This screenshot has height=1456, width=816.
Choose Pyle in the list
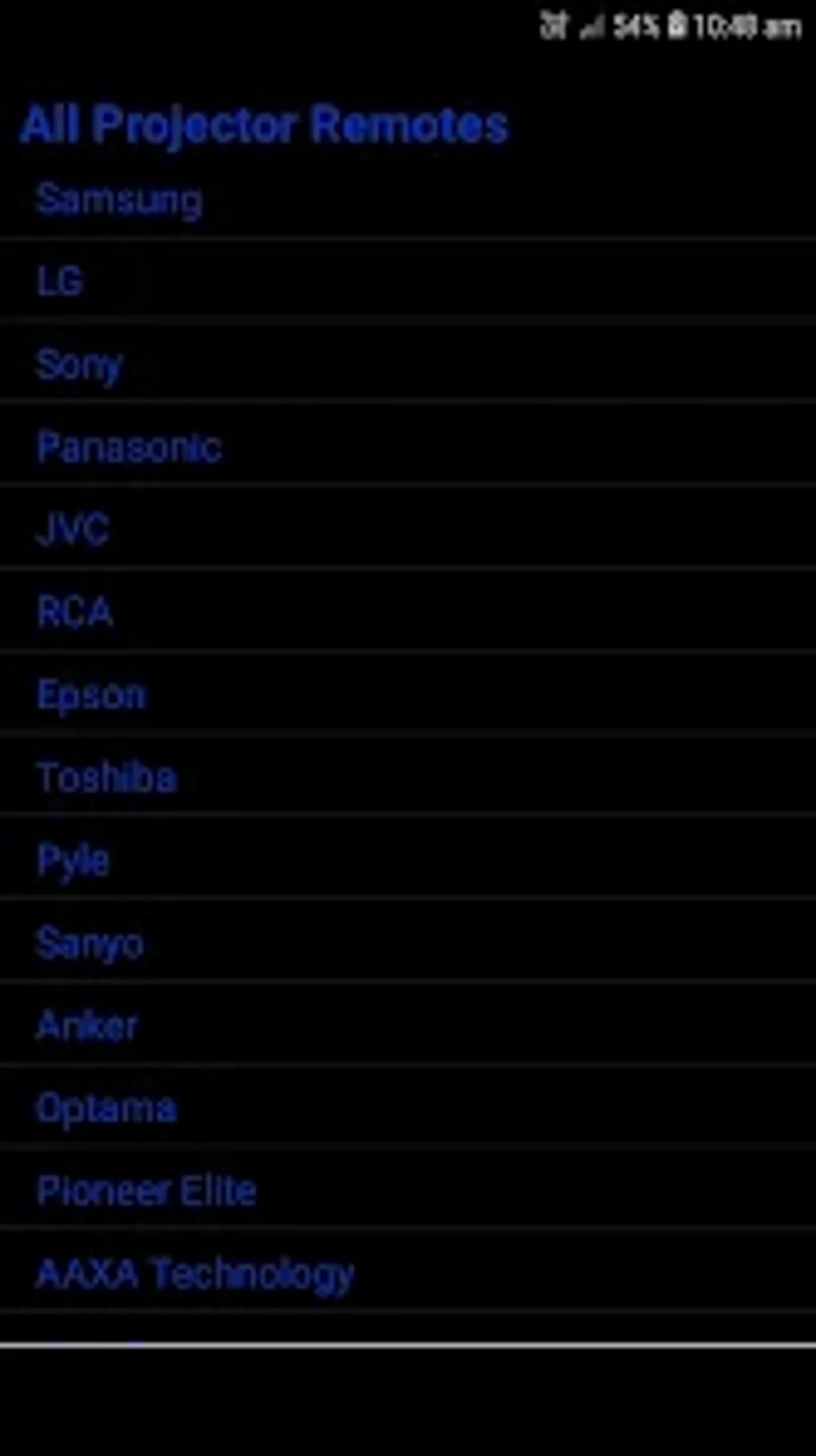pyautogui.click(x=408, y=860)
